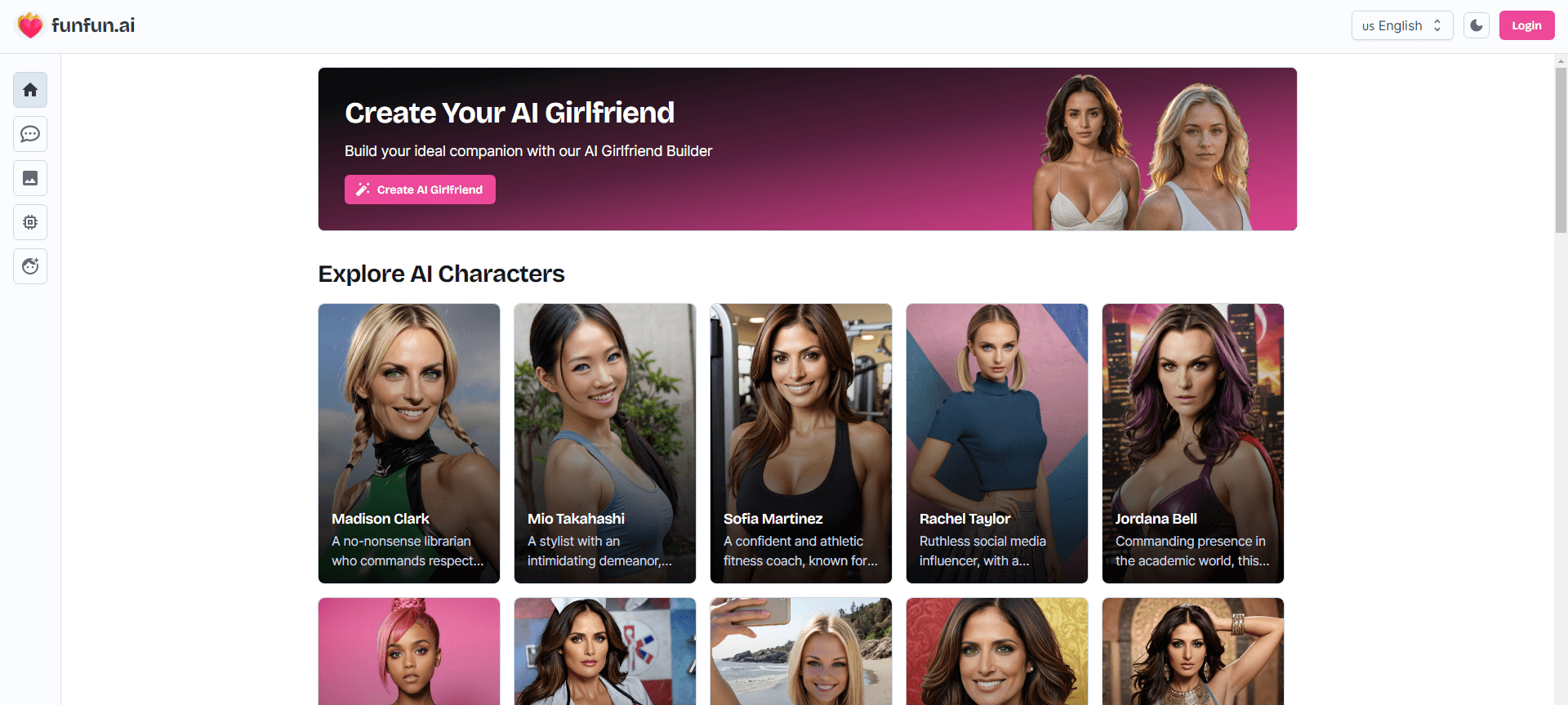Open Jordana Bell character card
This screenshot has width=1568, height=705.
[1193, 443]
